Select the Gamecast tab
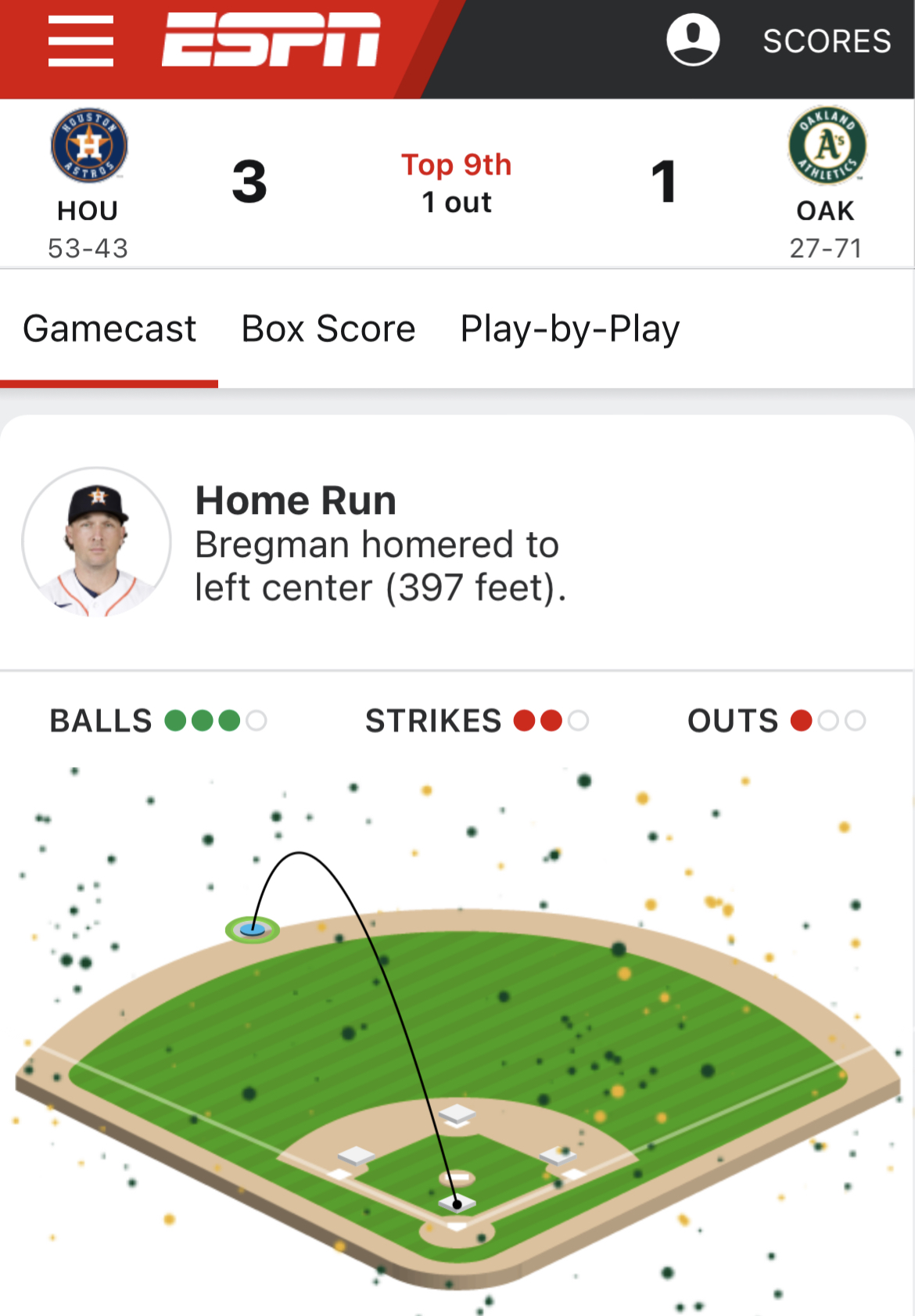 point(109,329)
